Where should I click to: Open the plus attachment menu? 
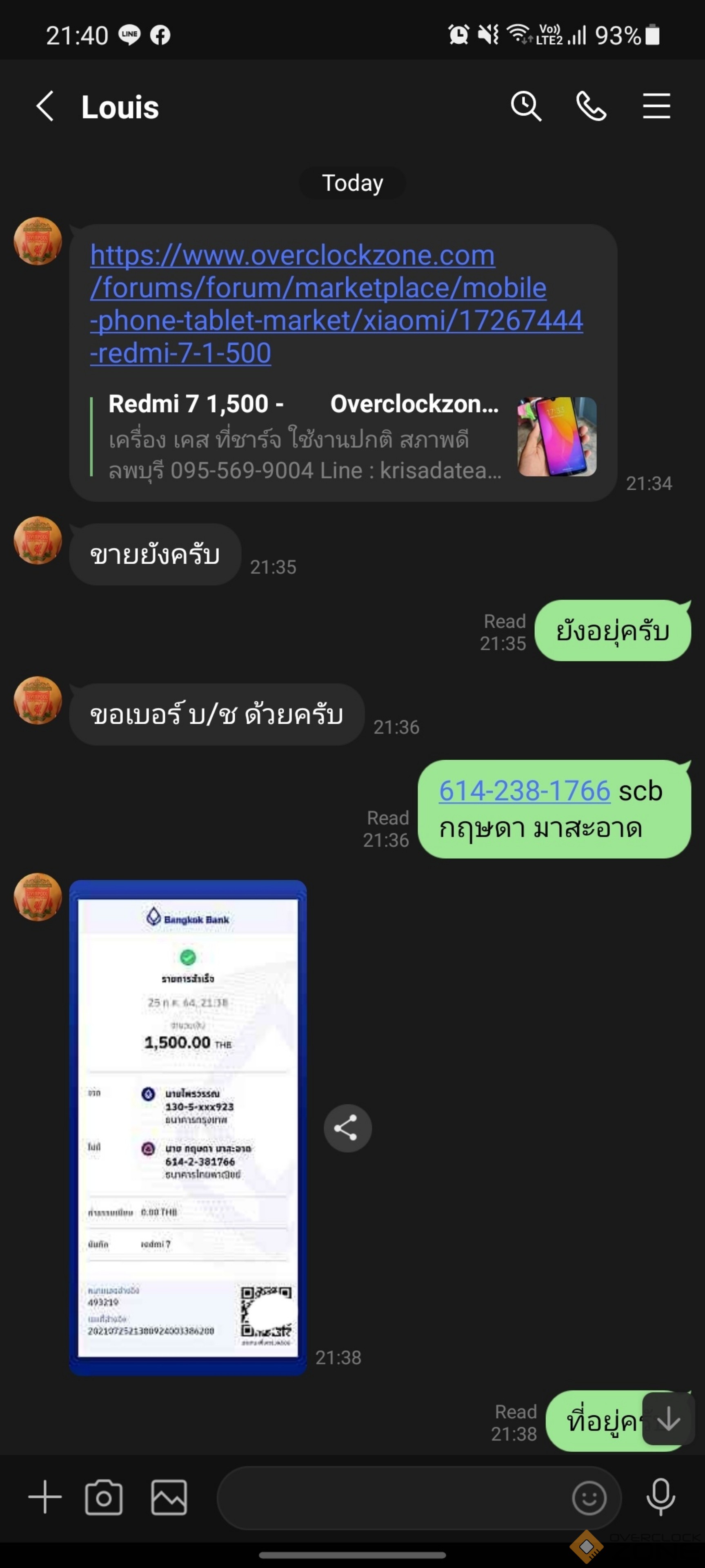45,1497
